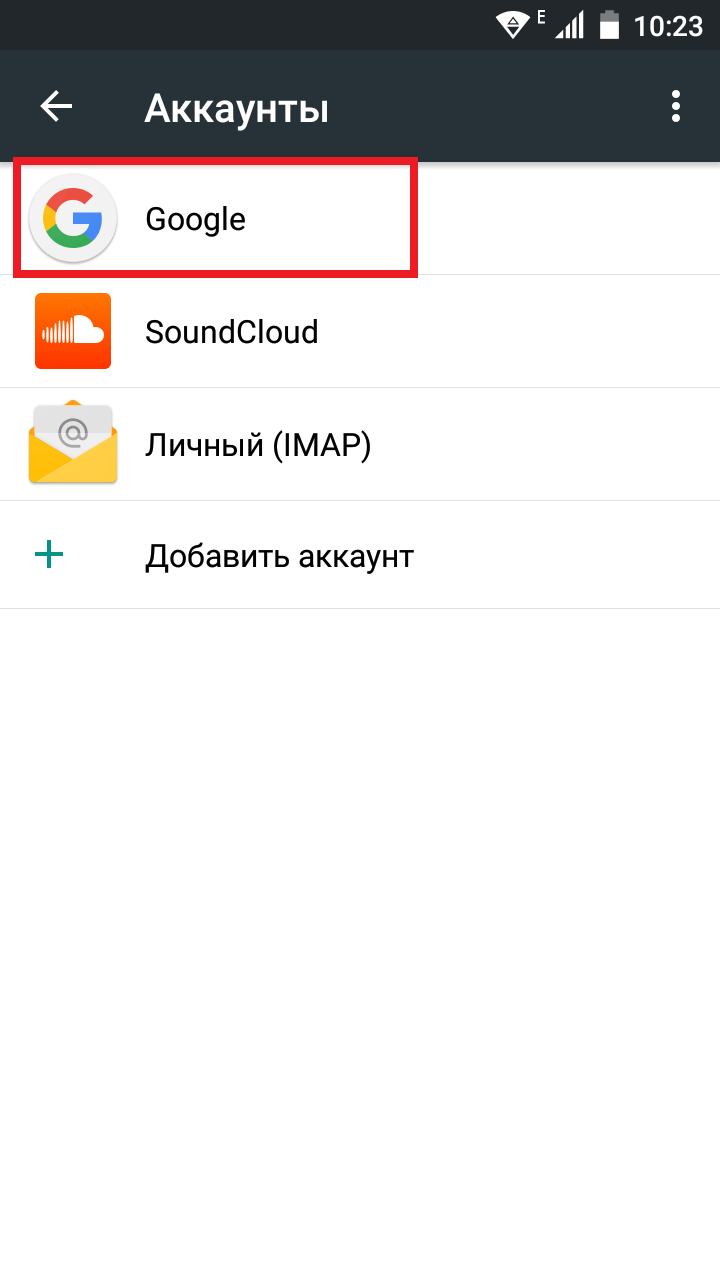720x1280 pixels.
Task: Open the three-dot overflow menu
Action: [676, 106]
